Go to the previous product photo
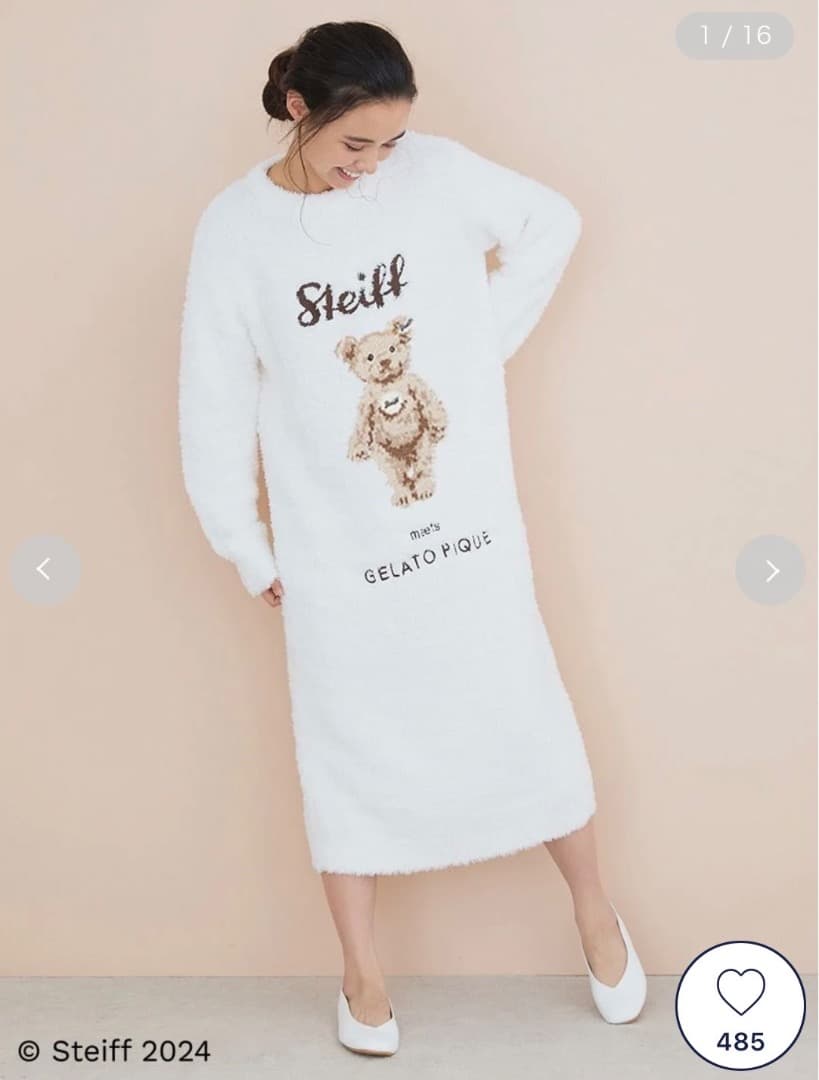Screen dimensions: 819x1080 coord(44,570)
